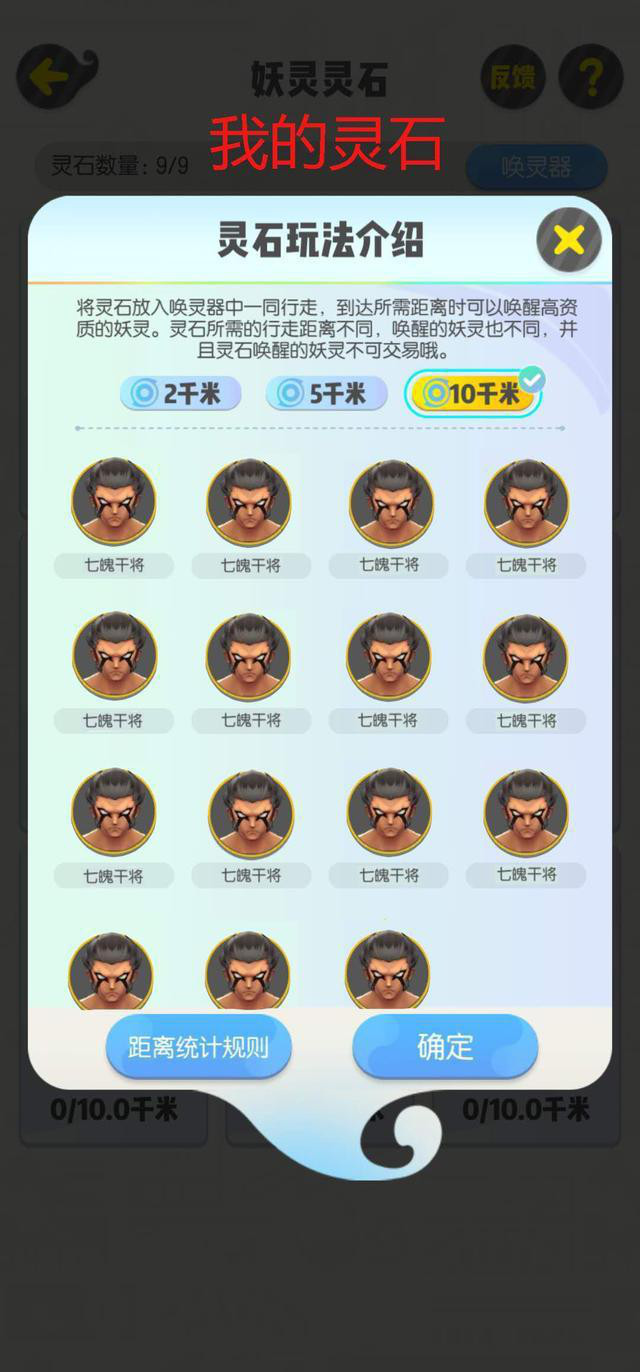640x1372 pixels.
Task: Open 距离统计规则 button
Action: (198, 1047)
